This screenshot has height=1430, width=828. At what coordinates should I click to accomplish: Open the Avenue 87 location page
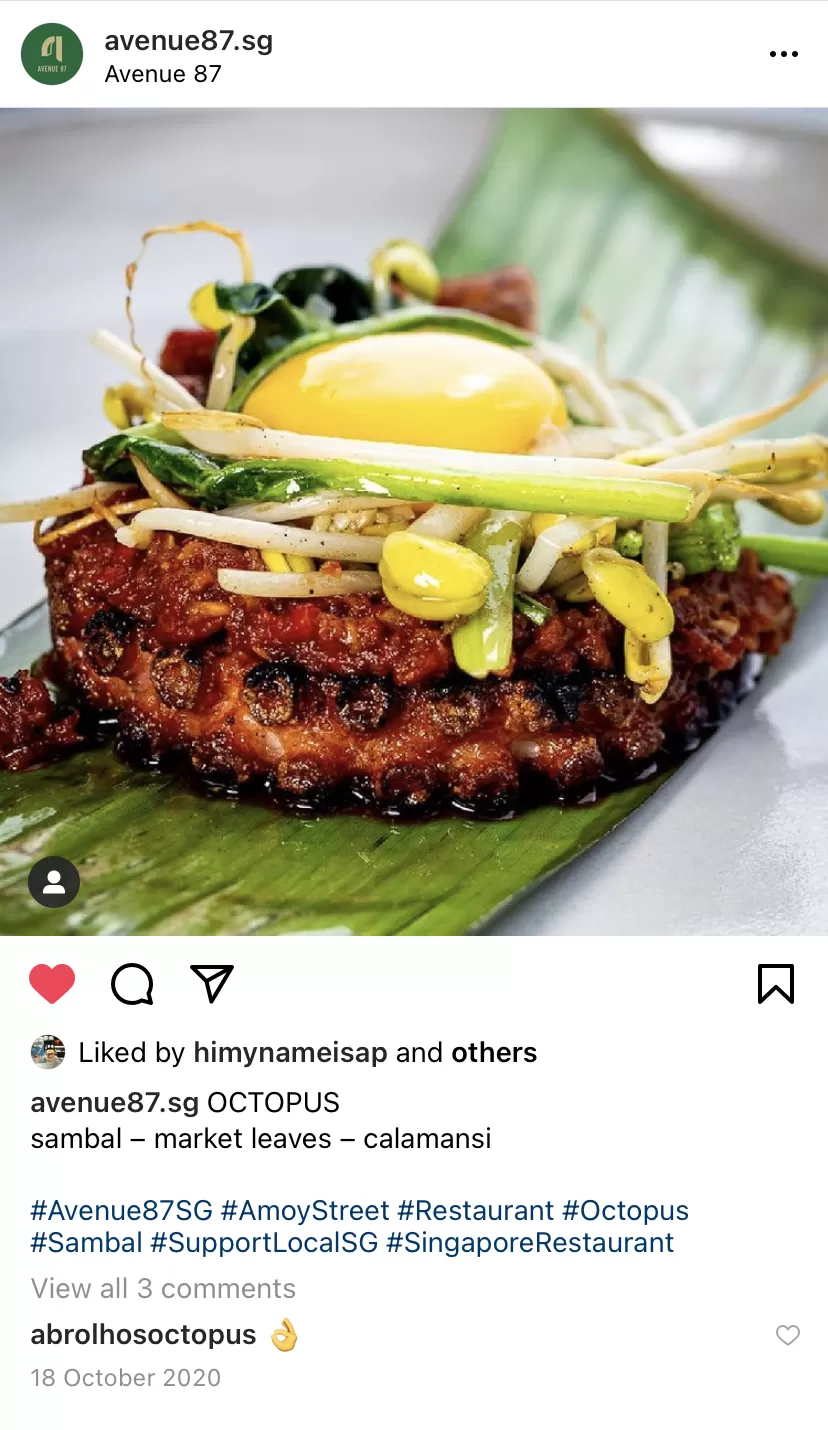163,74
